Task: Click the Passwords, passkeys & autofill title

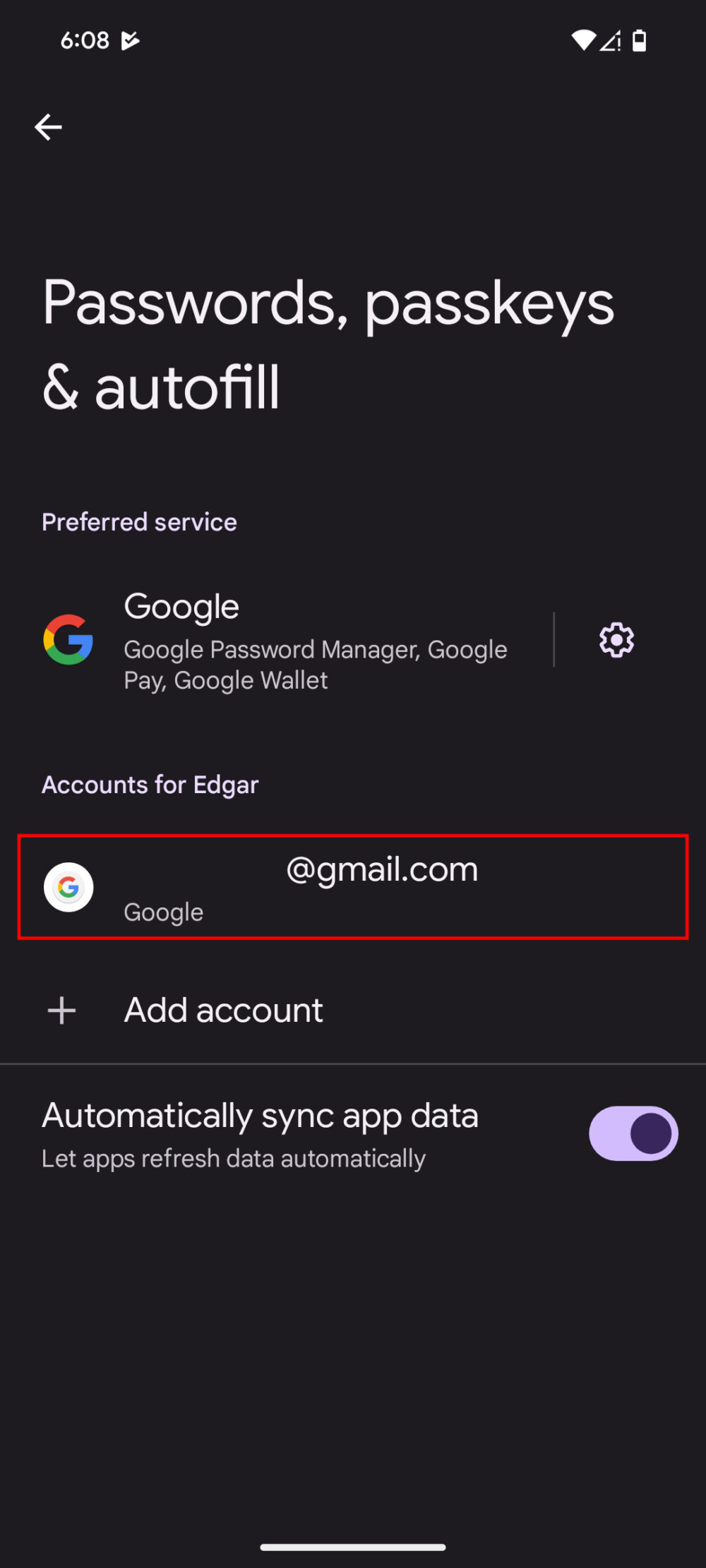Action: coord(328,342)
